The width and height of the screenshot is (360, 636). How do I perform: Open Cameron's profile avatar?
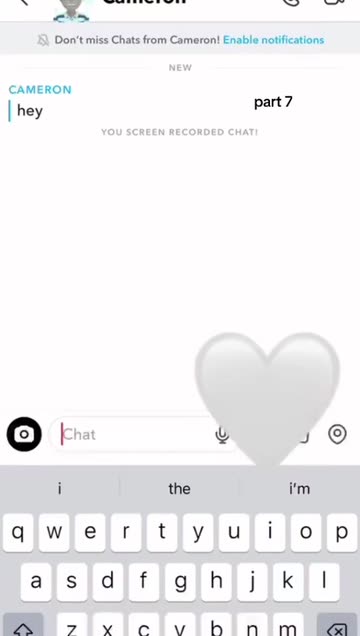[x=71, y=10]
